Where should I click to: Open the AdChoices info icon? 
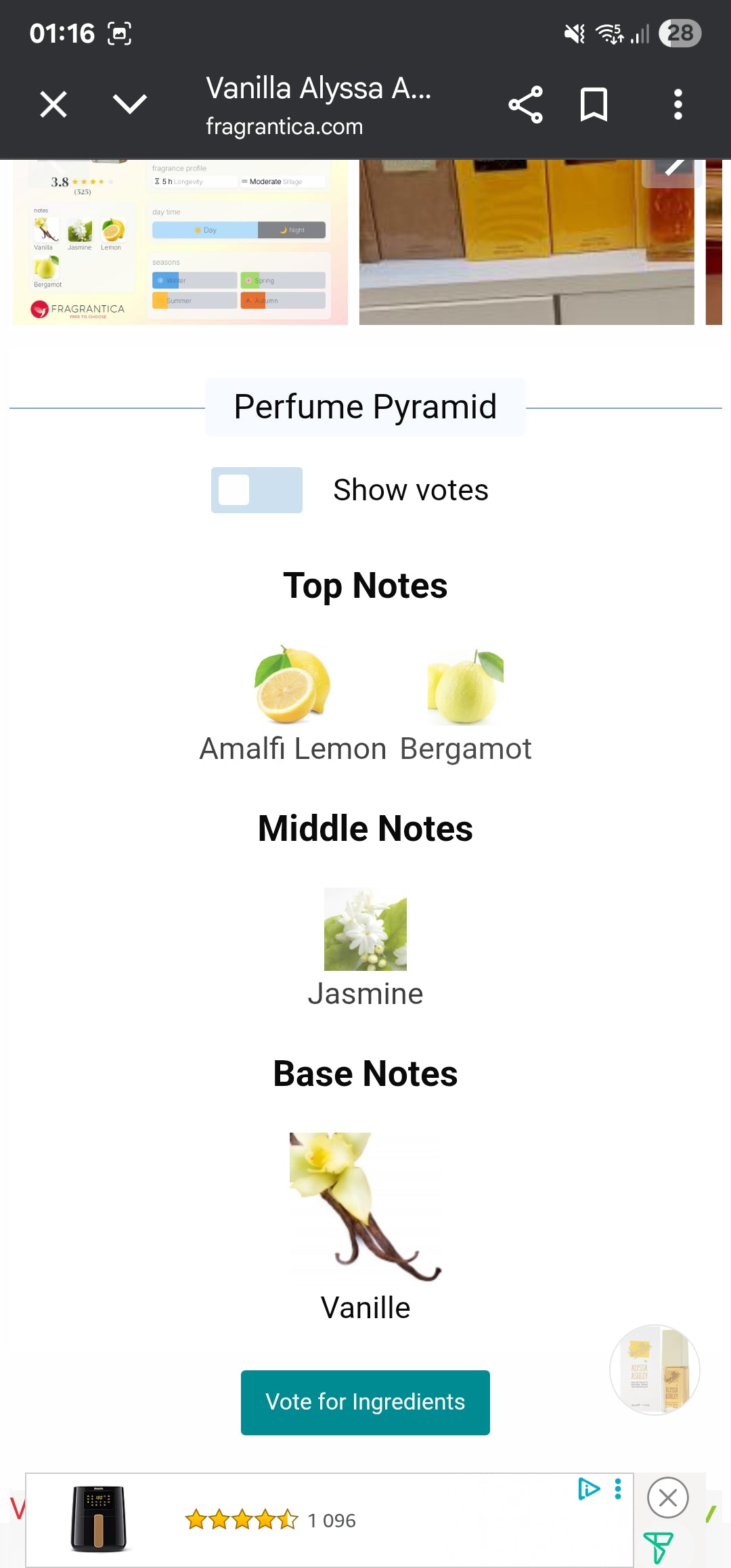pyautogui.click(x=588, y=1489)
